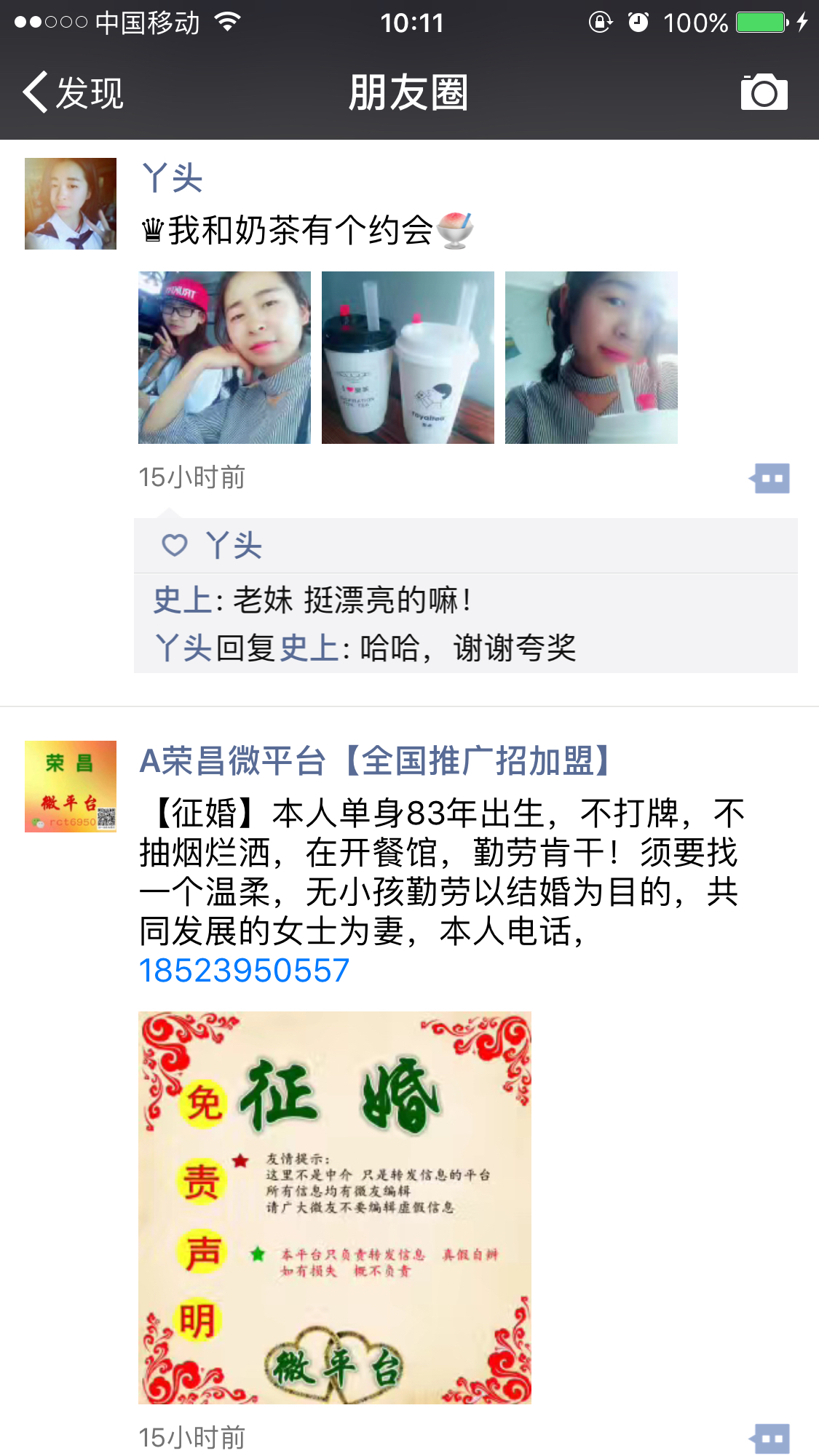Open 丫头's profile picture
Screen dimensions: 819x1456
coord(71,204)
